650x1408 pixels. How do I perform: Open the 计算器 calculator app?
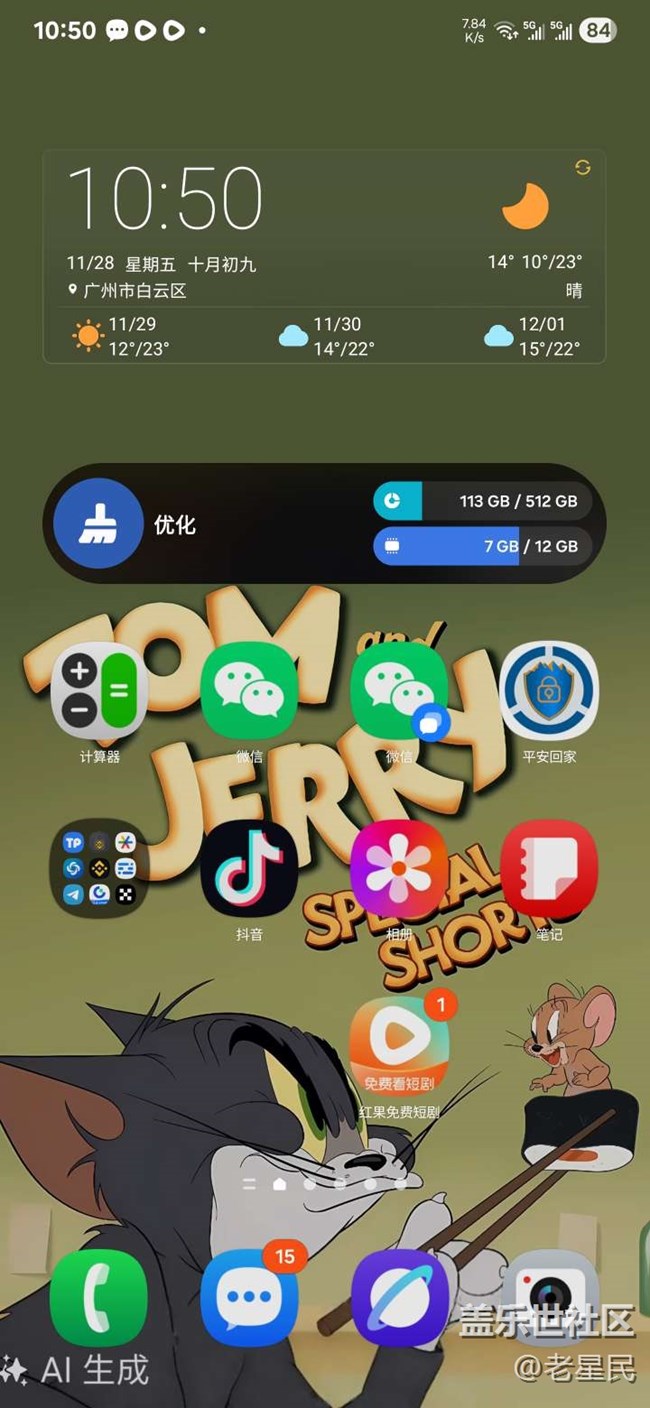(x=99, y=691)
